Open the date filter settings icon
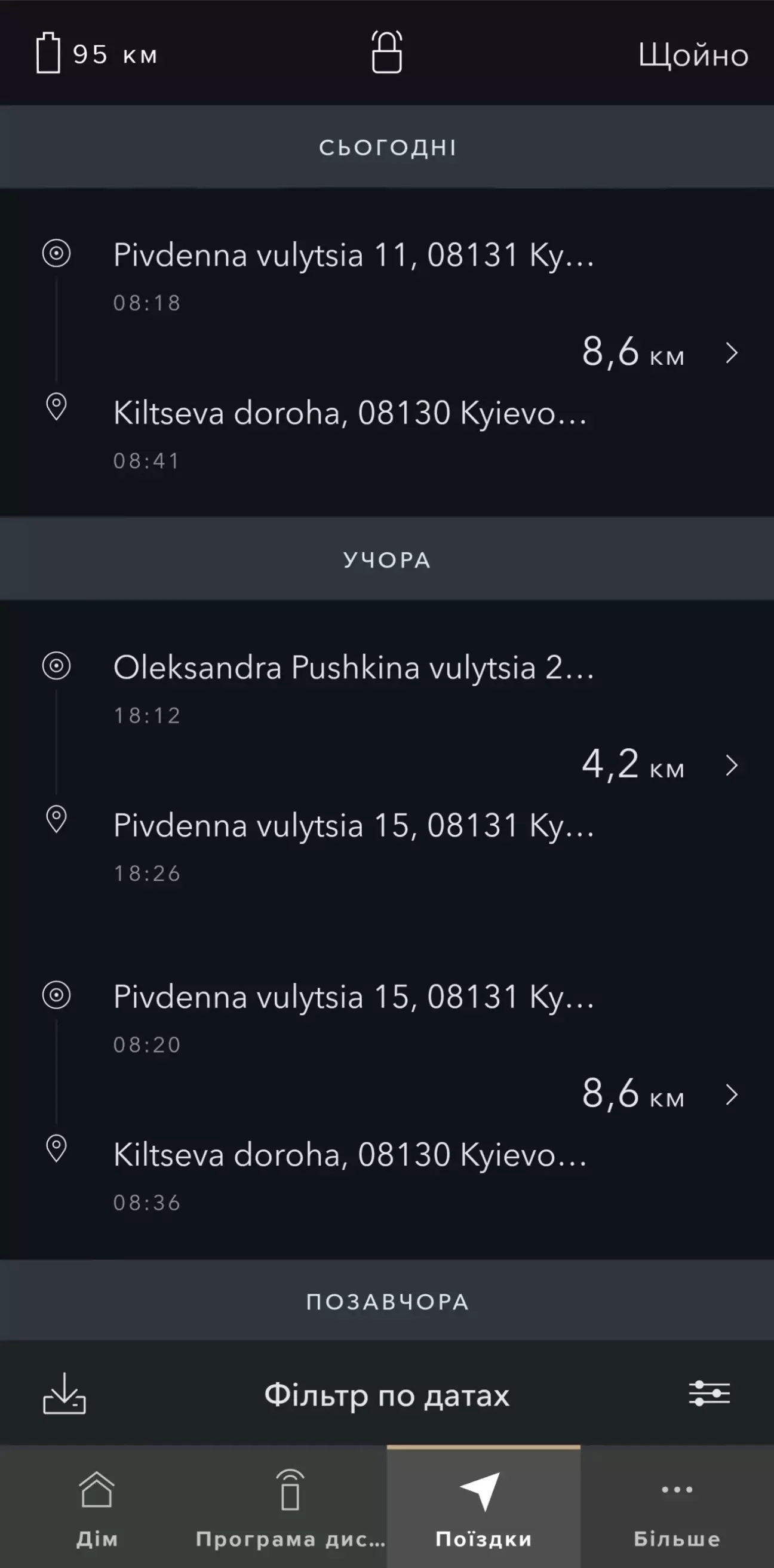774x1568 pixels. (x=709, y=1393)
